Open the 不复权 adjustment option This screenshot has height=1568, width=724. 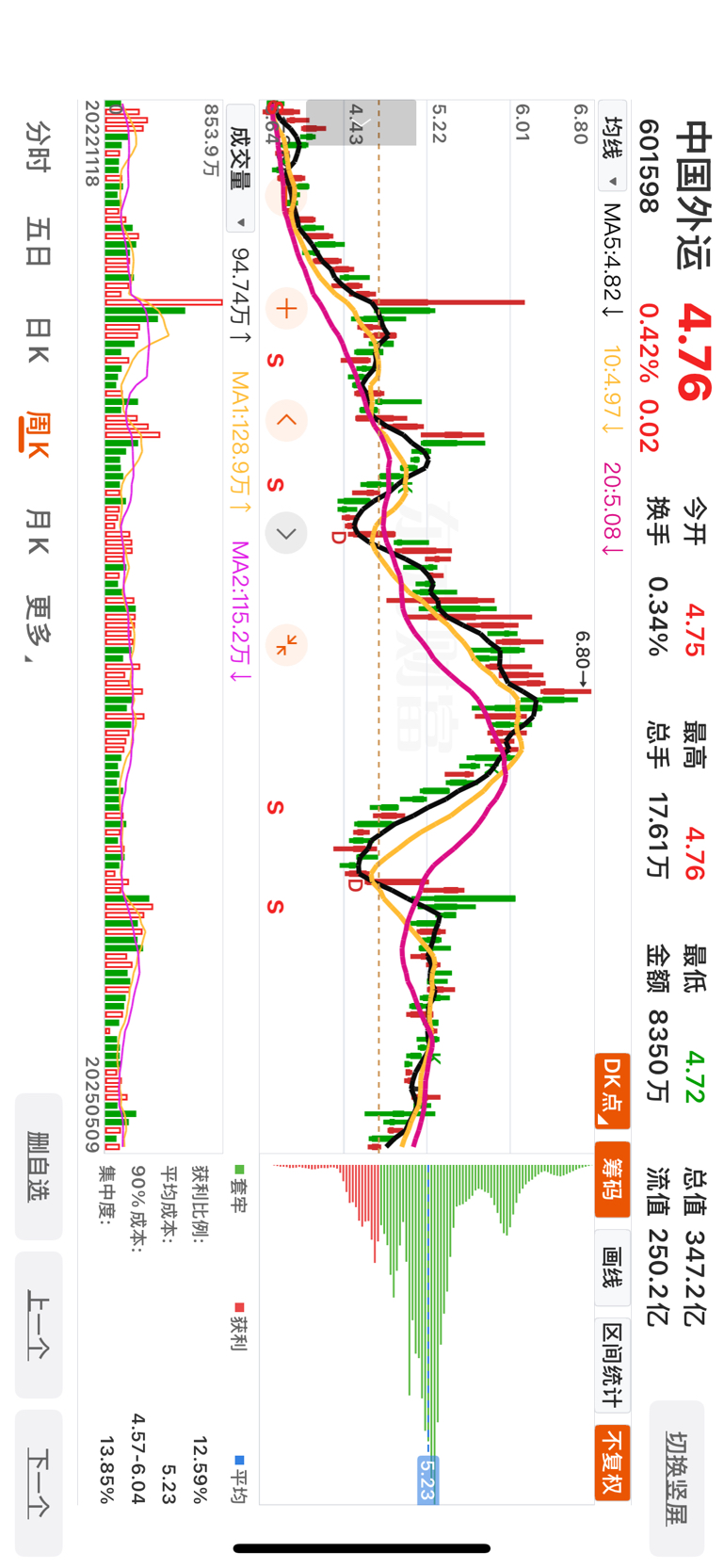(x=612, y=1462)
